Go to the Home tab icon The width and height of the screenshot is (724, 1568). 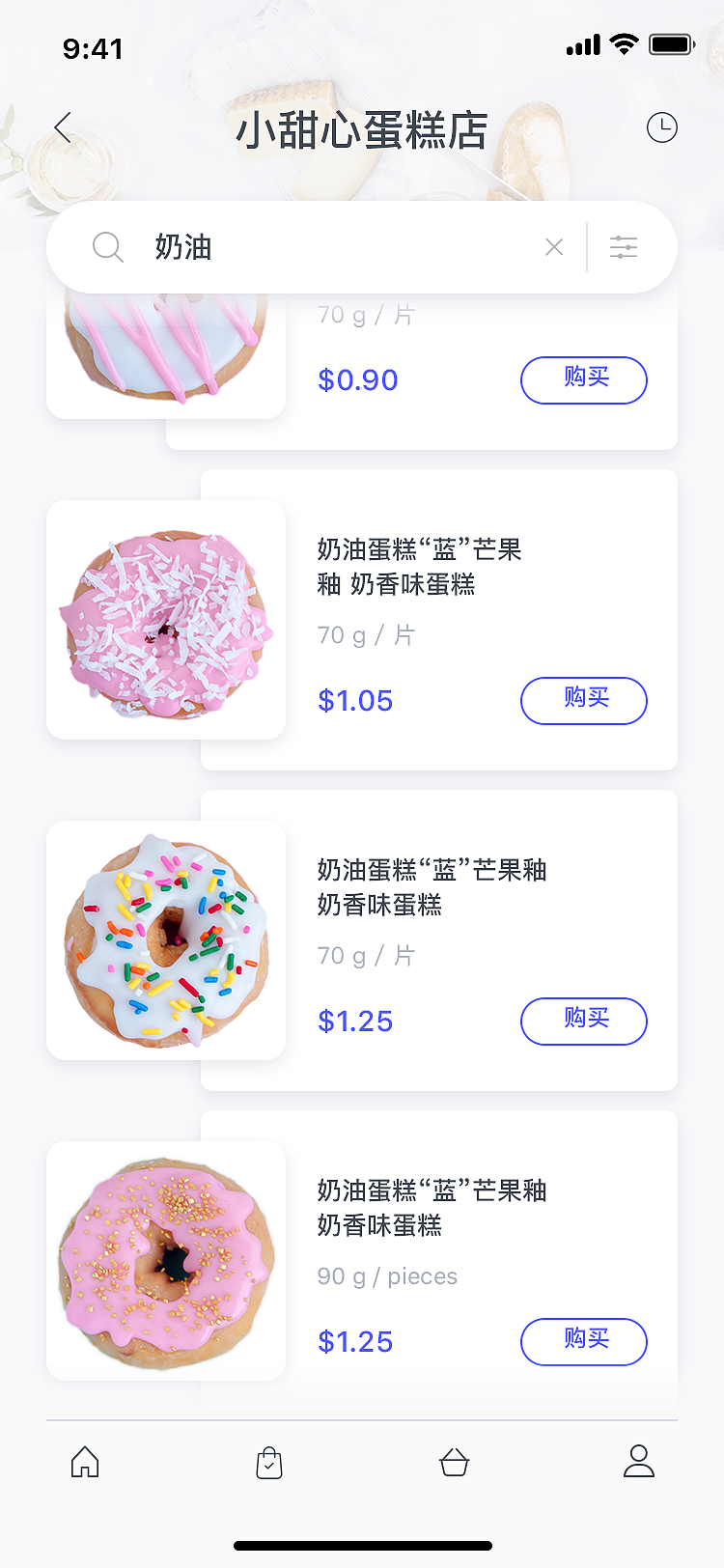[x=84, y=1463]
